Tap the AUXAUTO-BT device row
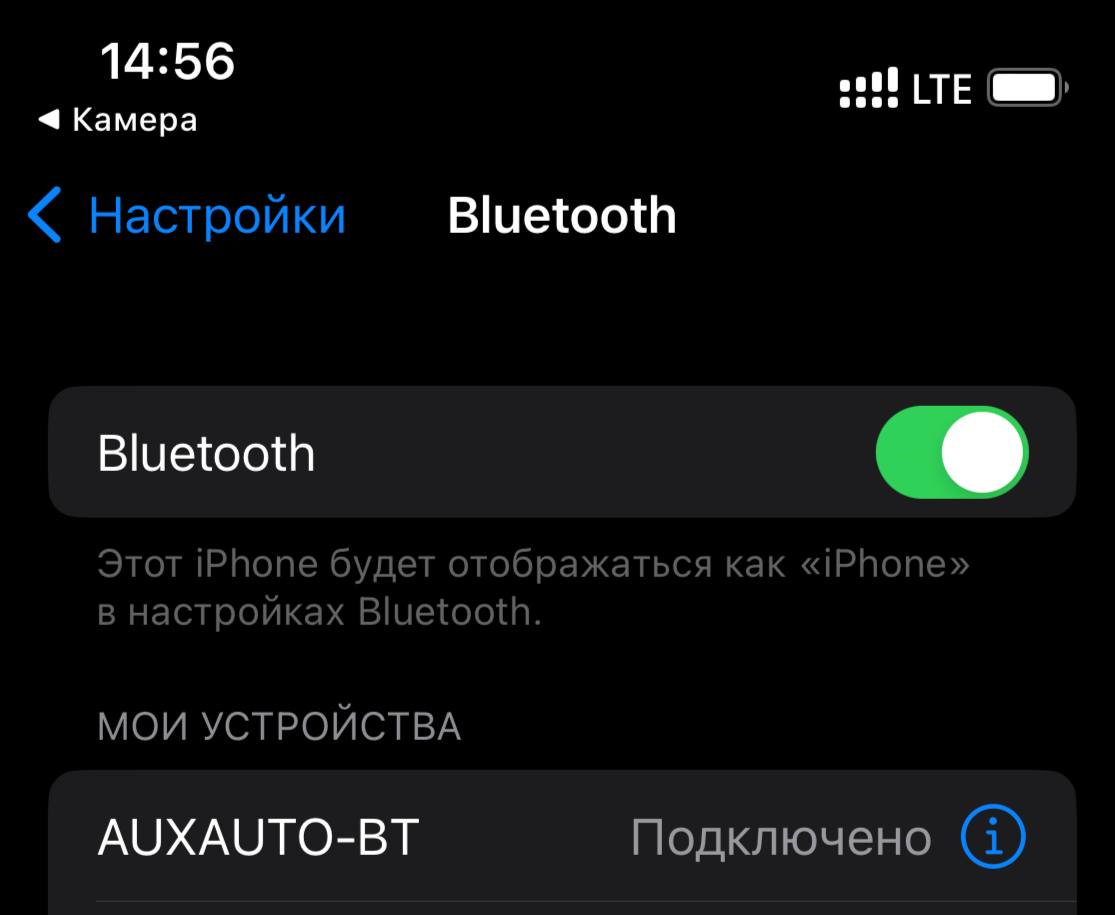Image resolution: width=1115 pixels, height=915 pixels. pos(400,837)
